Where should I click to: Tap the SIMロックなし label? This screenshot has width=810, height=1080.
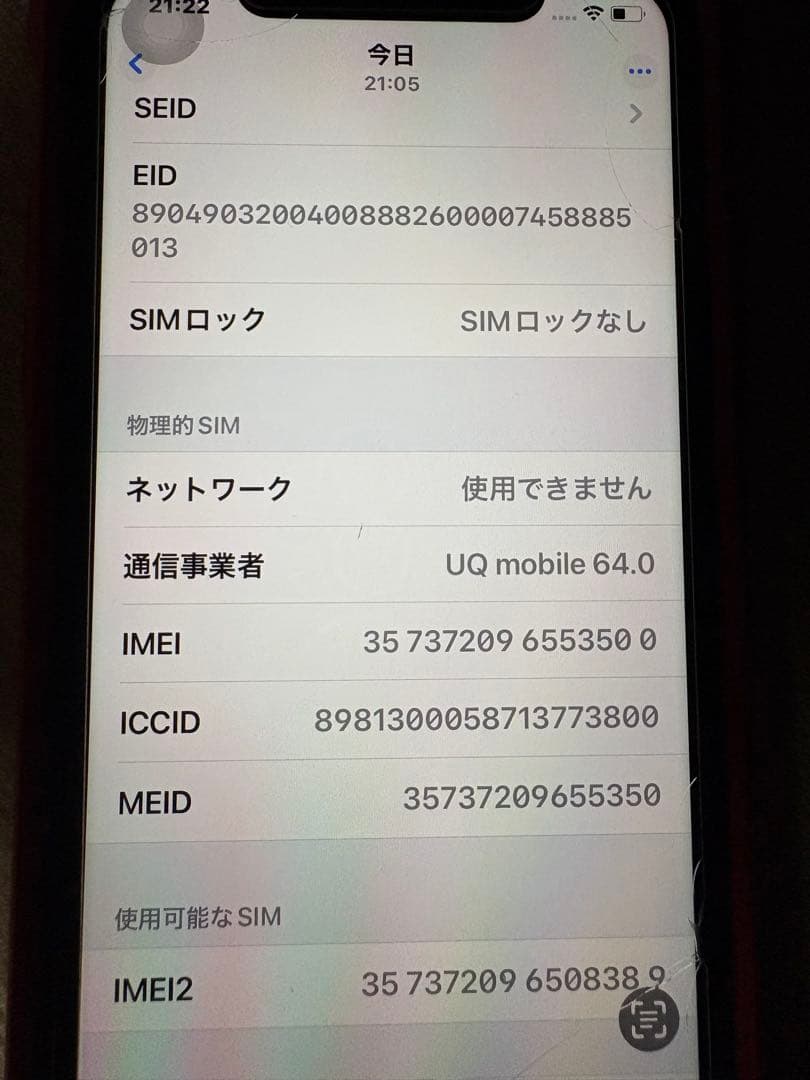555,321
